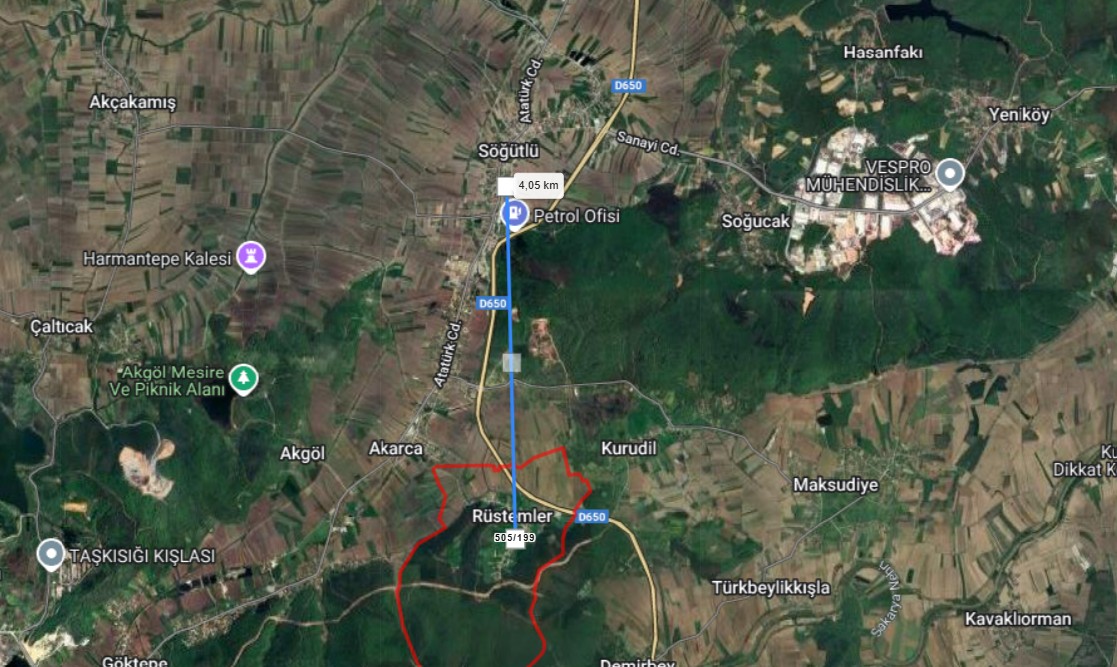Select the Harmantepe Kalesi castle marker
The image size is (1117, 667).
point(251,258)
